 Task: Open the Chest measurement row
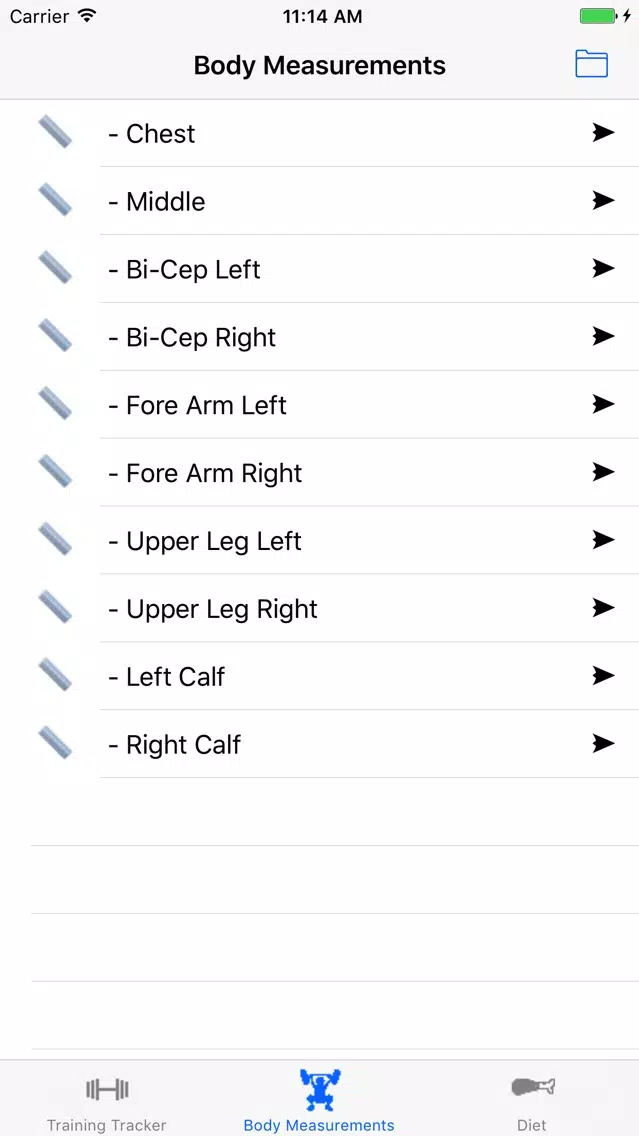click(320, 133)
